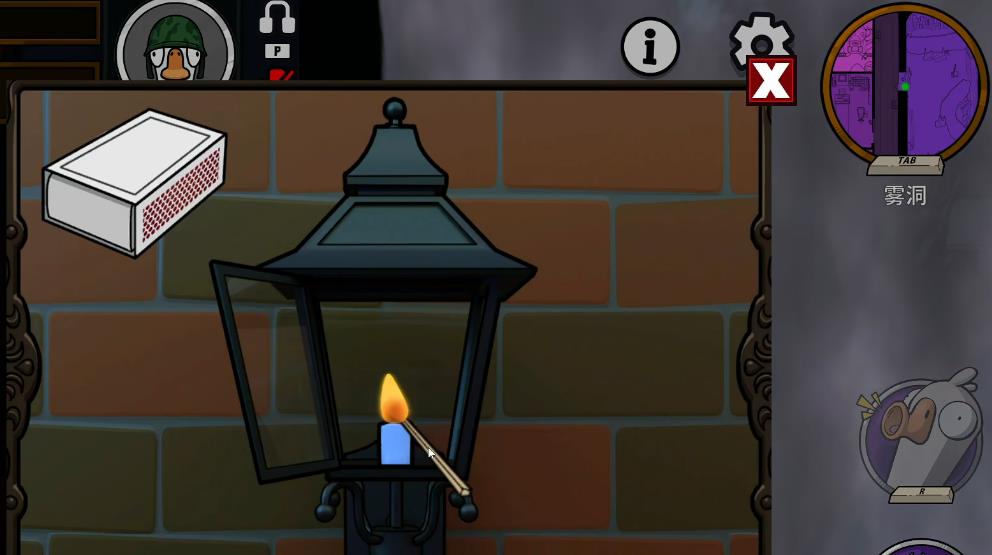Open the player avatar with army helmet
The image size is (992, 555).
click(175, 45)
